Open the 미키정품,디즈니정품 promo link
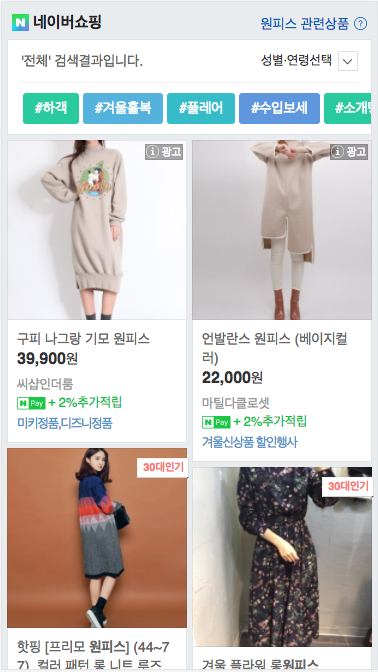The image size is (378, 672). click(65, 423)
